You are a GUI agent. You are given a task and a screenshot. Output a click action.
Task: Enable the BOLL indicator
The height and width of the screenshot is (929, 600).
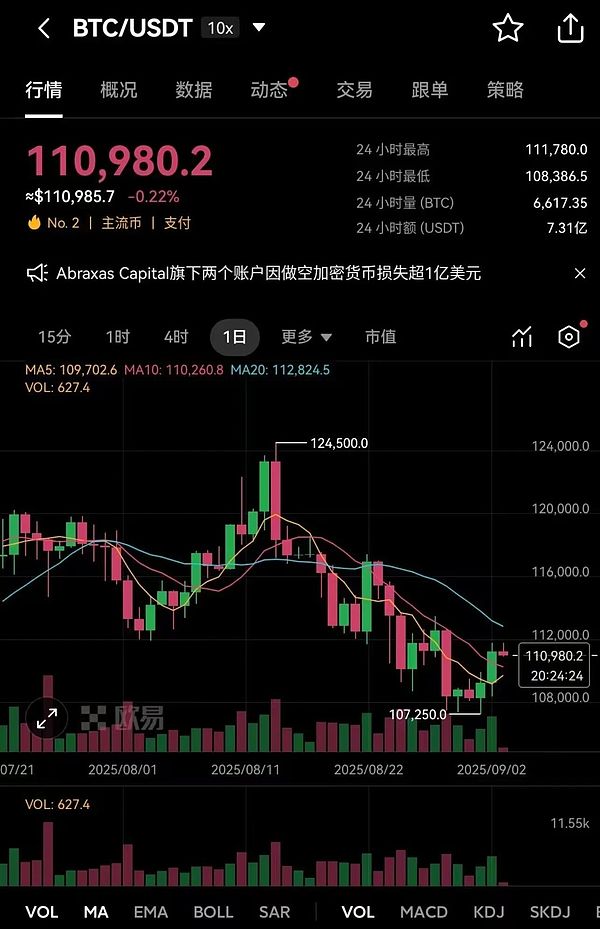pyautogui.click(x=213, y=912)
